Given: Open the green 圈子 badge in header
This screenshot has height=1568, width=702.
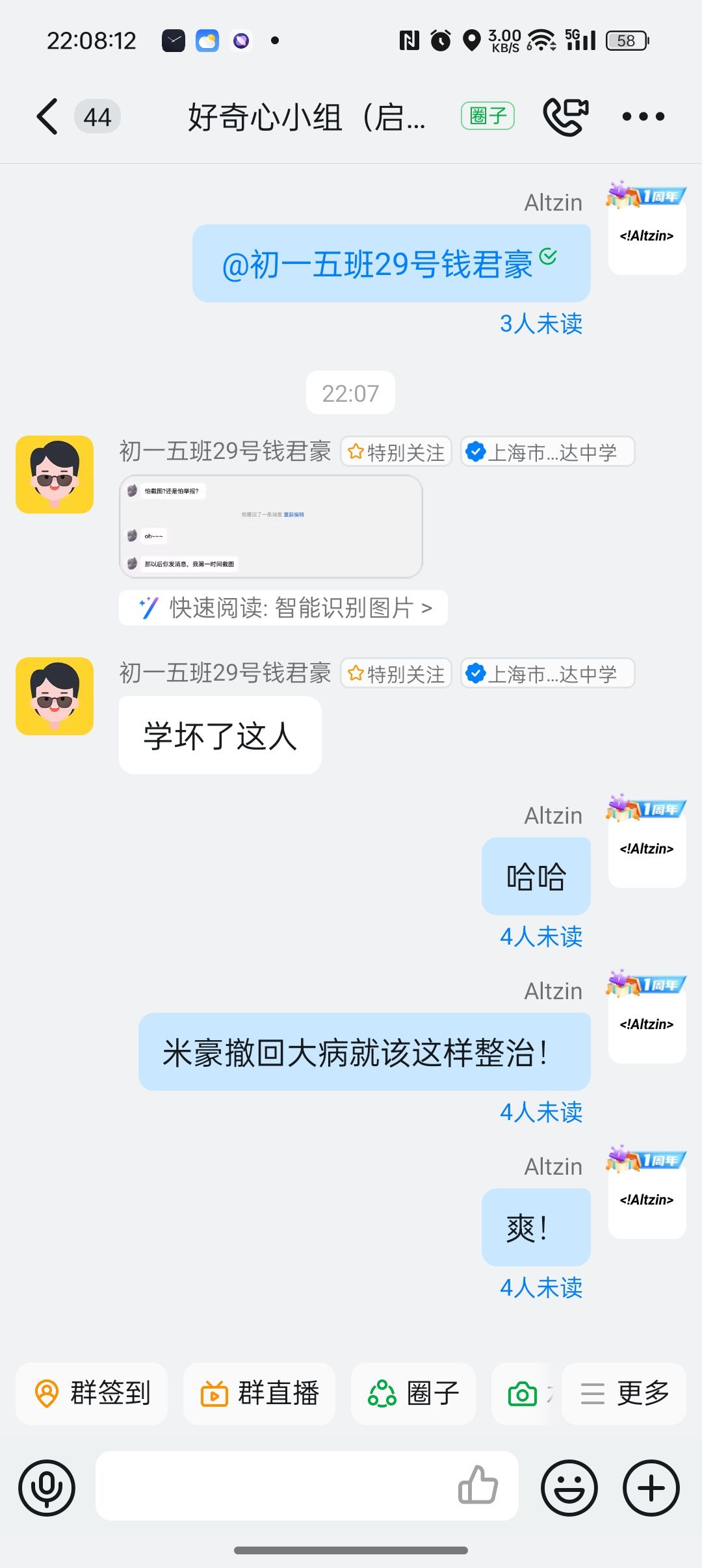Looking at the screenshot, I should pyautogui.click(x=487, y=116).
